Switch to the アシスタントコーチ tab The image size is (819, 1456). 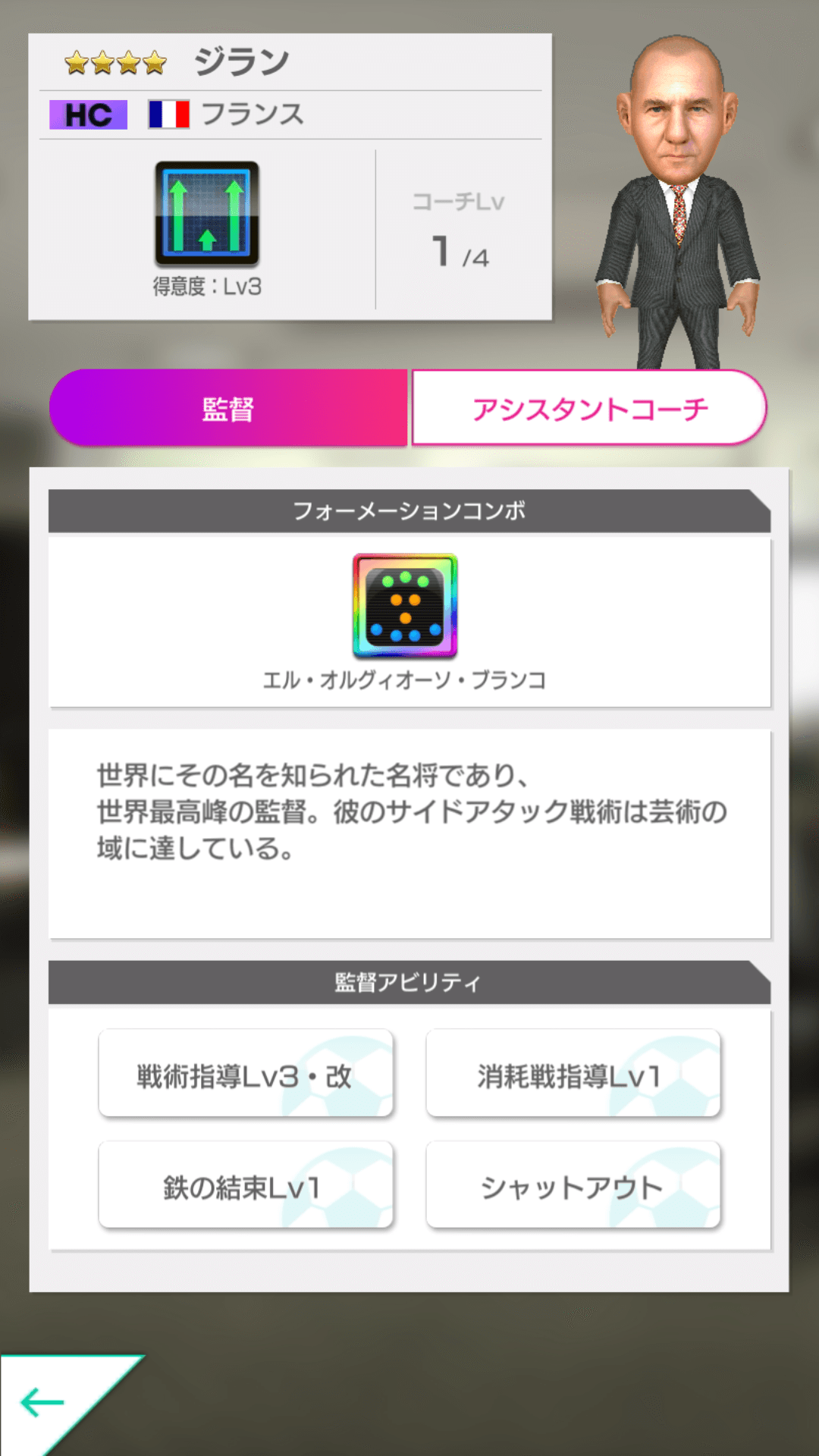pos(590,407)
